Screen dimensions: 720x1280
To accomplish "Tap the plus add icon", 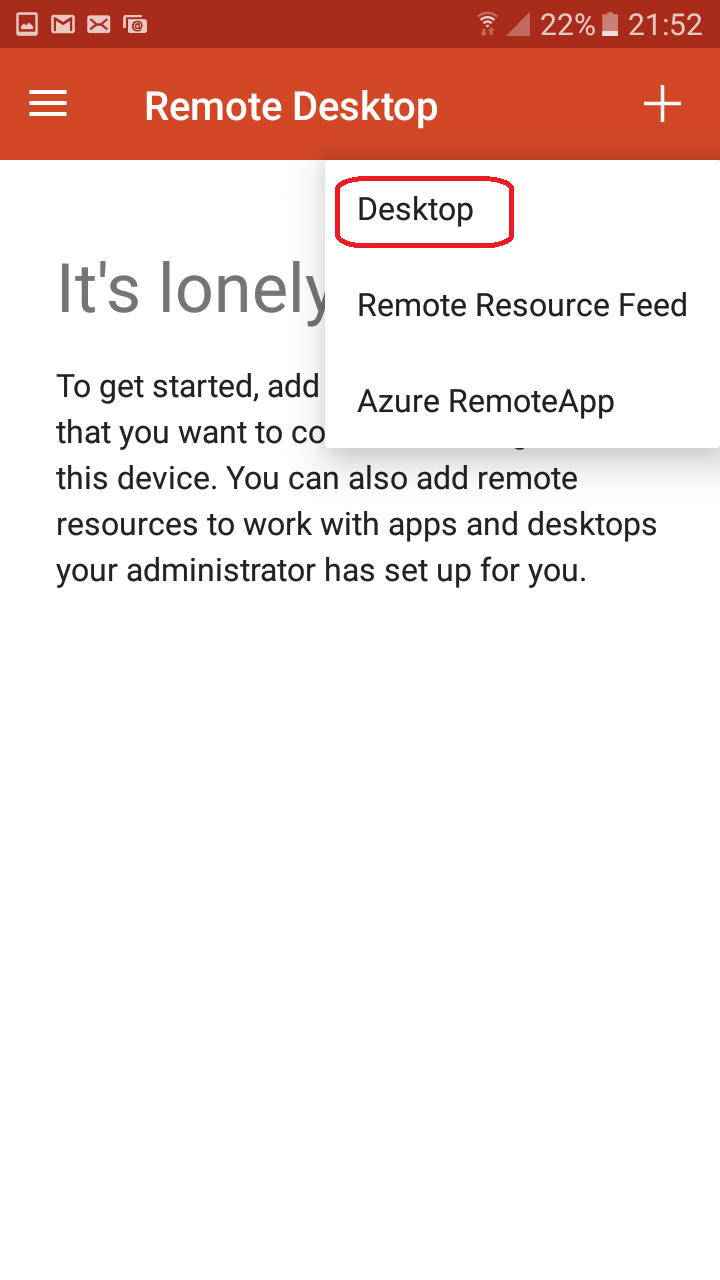I will (662, 104).
